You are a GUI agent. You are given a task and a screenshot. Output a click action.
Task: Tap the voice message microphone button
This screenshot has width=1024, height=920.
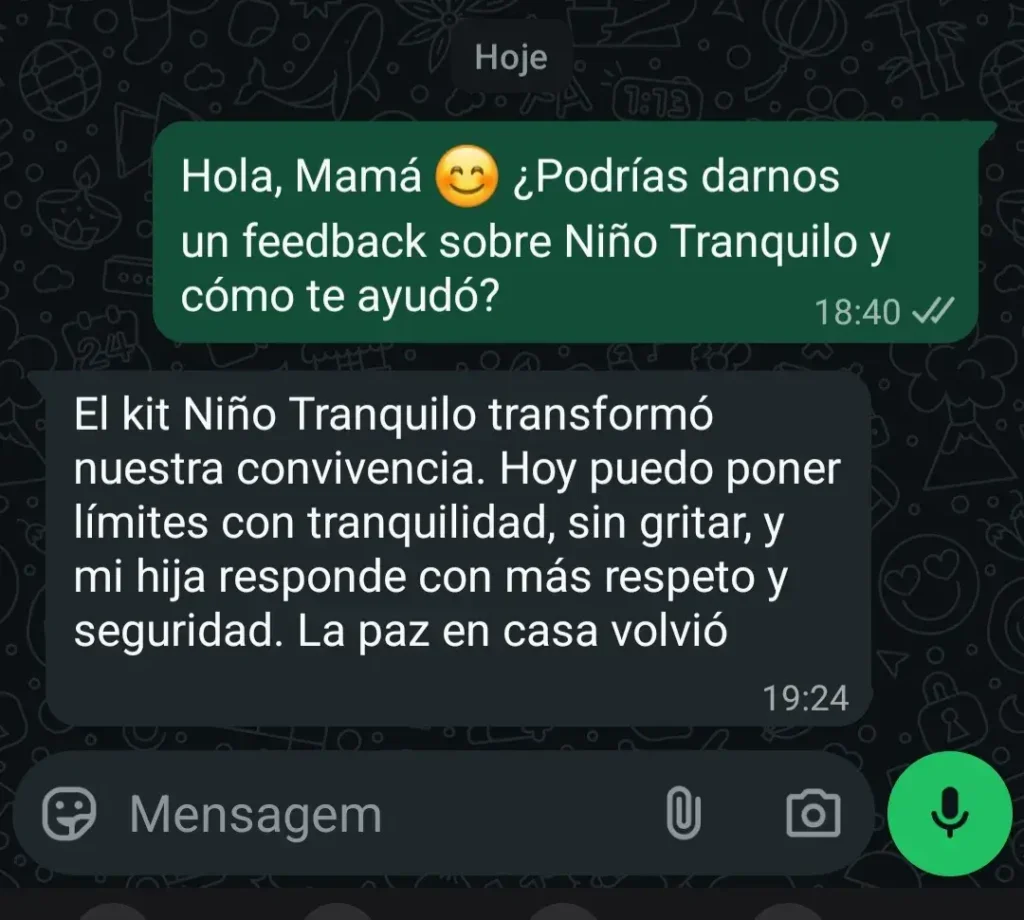(x=949, y=813)
